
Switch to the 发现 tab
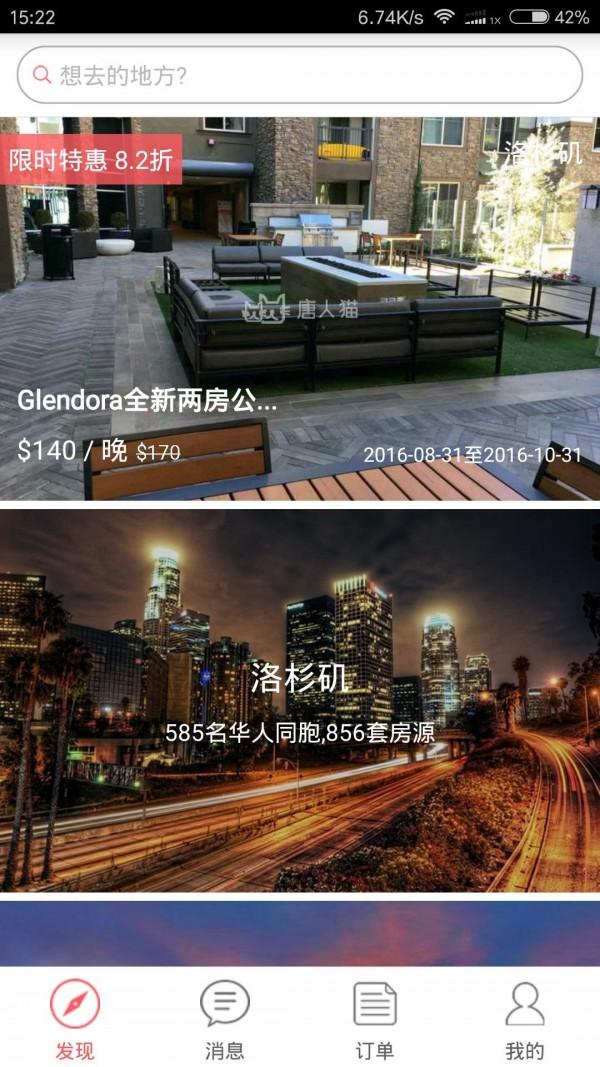click(75, 1018)
